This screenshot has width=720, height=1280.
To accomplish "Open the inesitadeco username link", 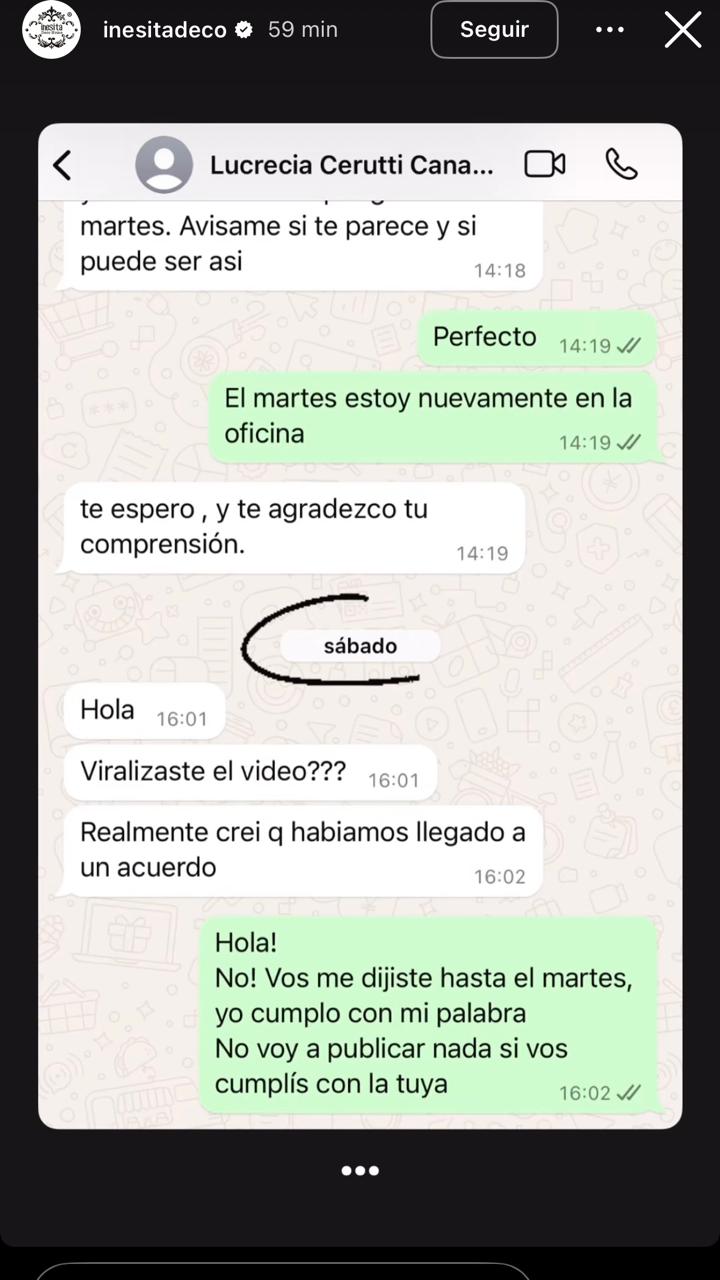I will coord(165,30).
